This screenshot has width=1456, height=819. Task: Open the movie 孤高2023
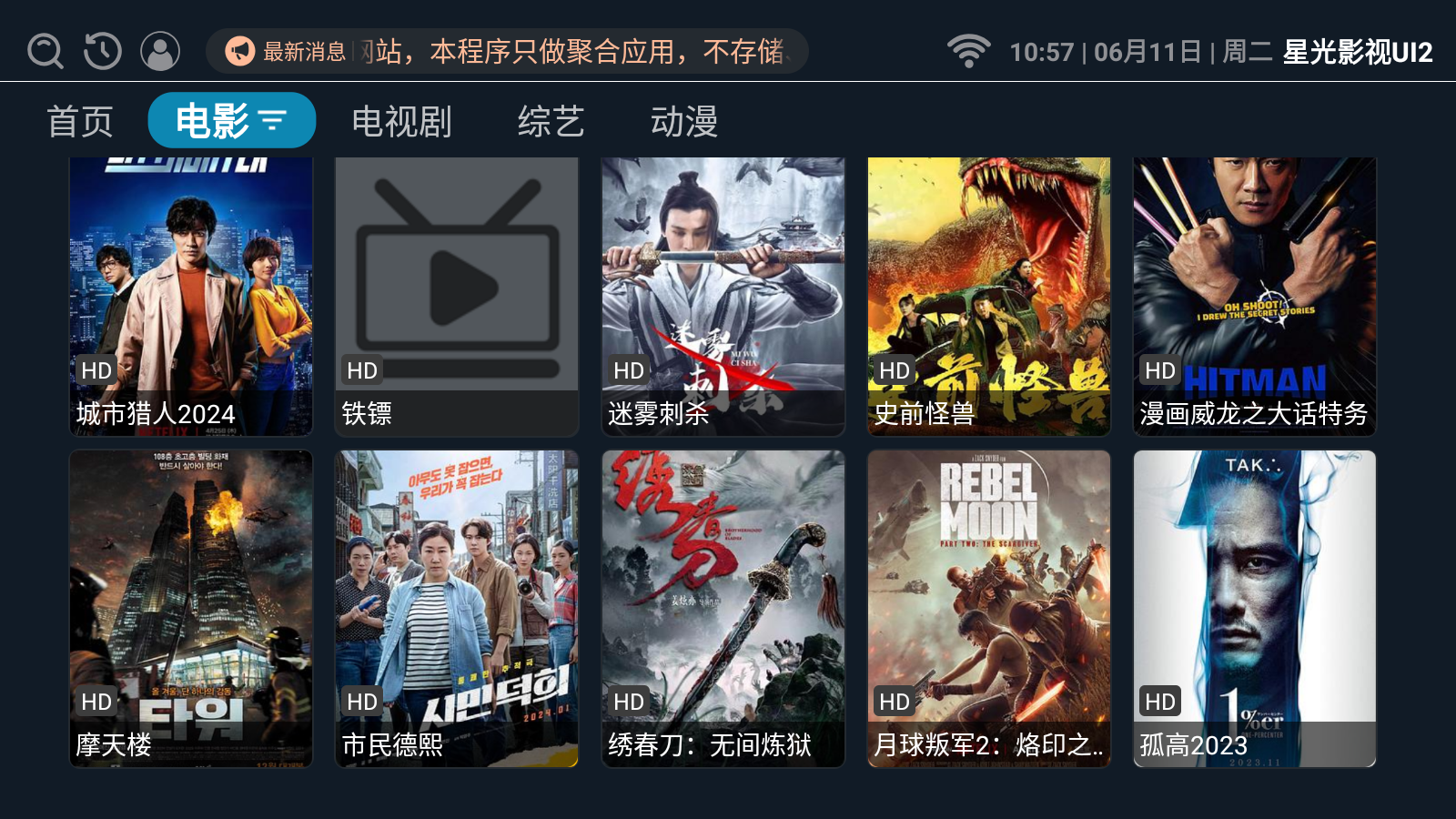(x=1254, y=608)
